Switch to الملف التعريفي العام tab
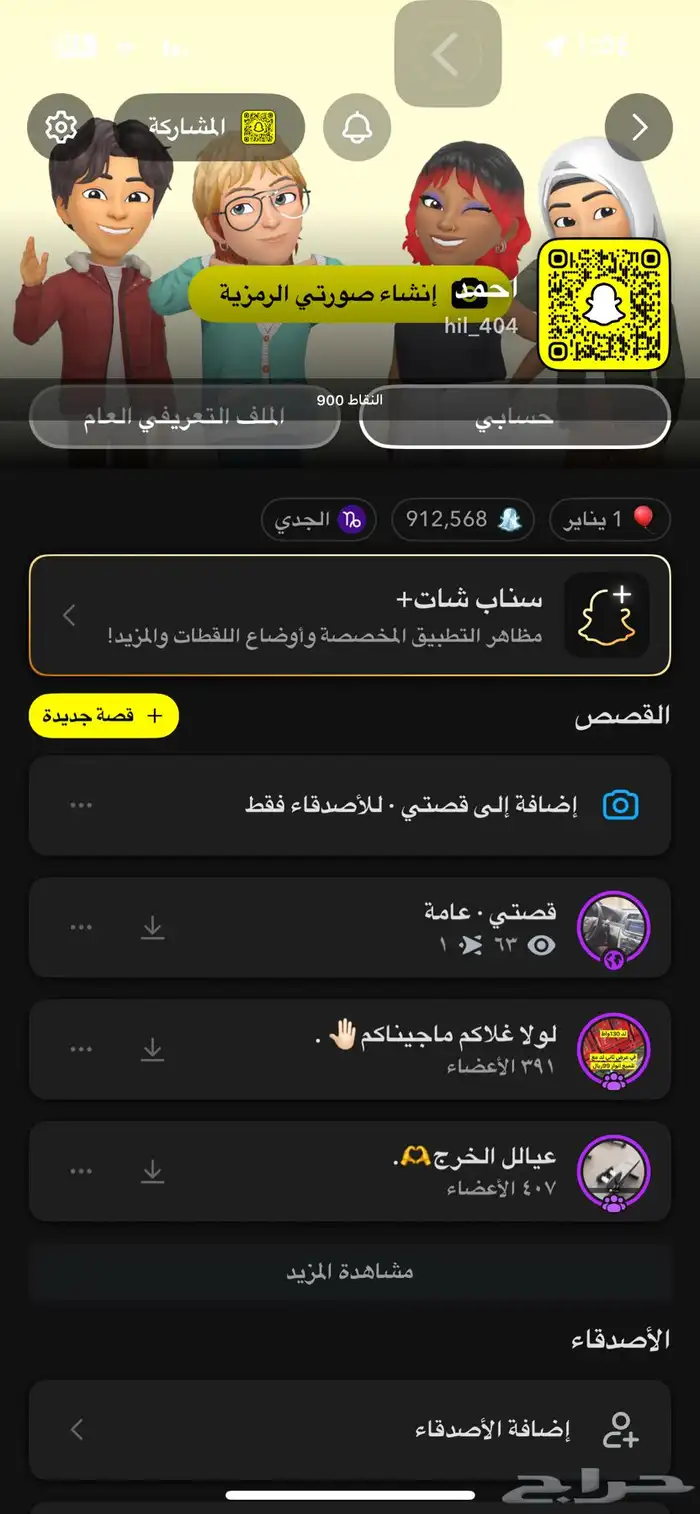The height and width of the screenshot is (1514, 700). 184,416
